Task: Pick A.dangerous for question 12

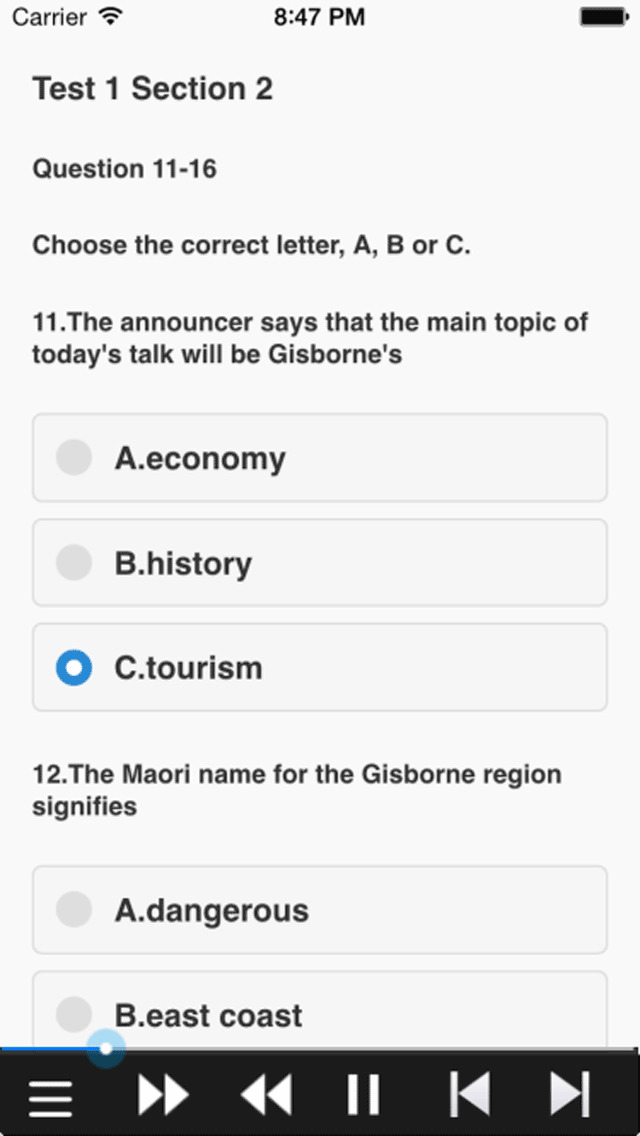Action: click(x=319, y=910)
